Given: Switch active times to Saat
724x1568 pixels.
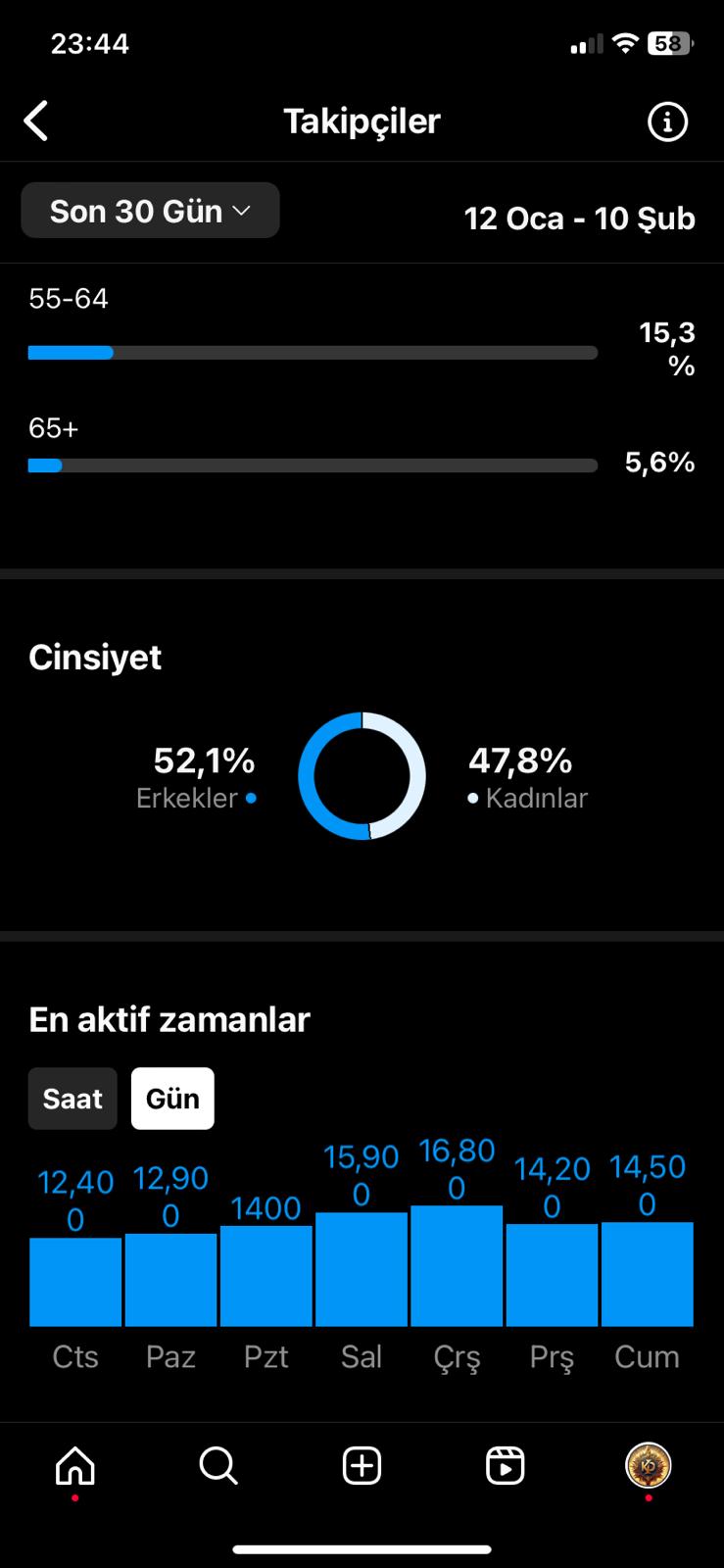Looking at the screenshot, I should coord(72,1099).
